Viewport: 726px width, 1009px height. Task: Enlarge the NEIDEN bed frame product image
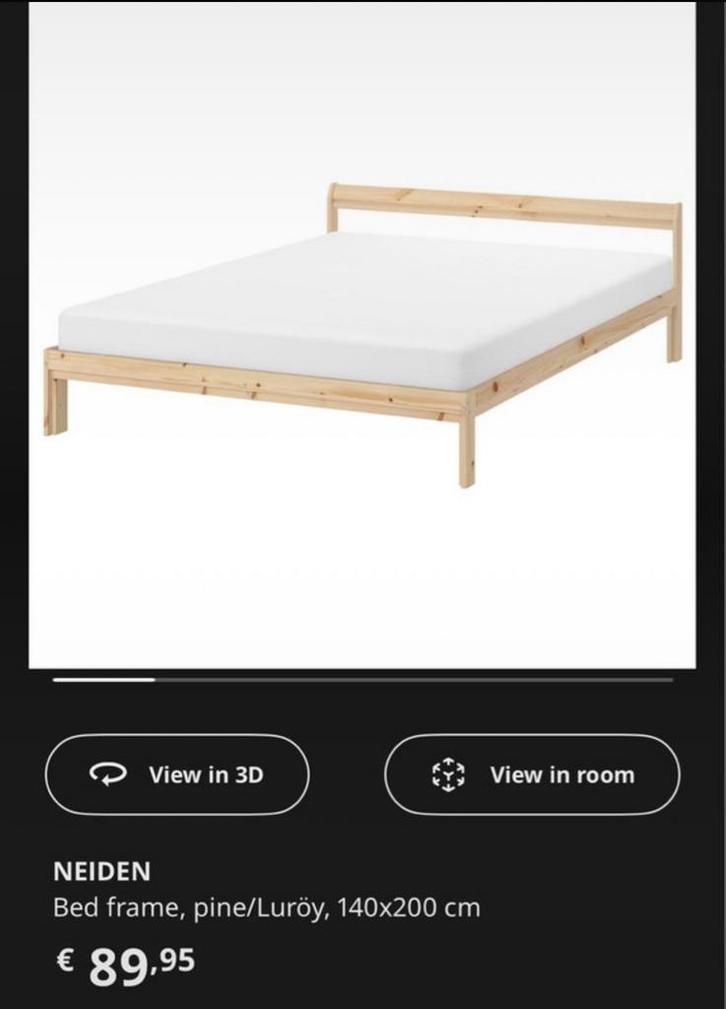point(362,334)
